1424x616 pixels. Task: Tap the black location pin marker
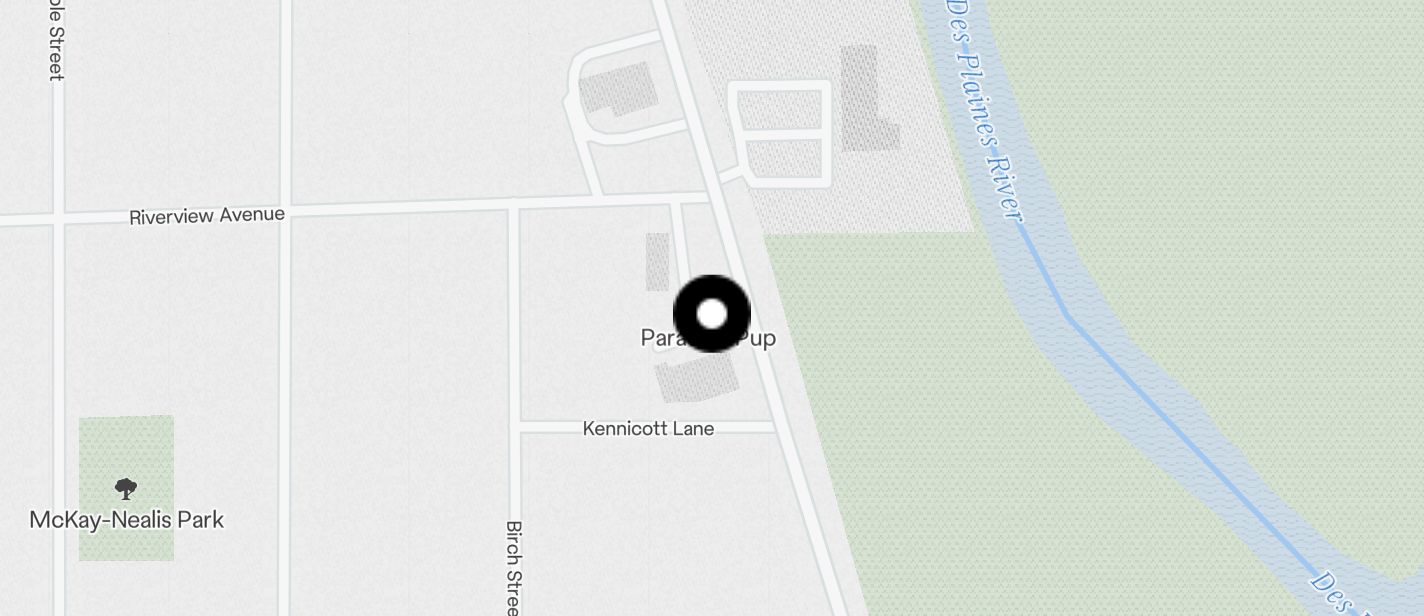[x=711, y=314]
